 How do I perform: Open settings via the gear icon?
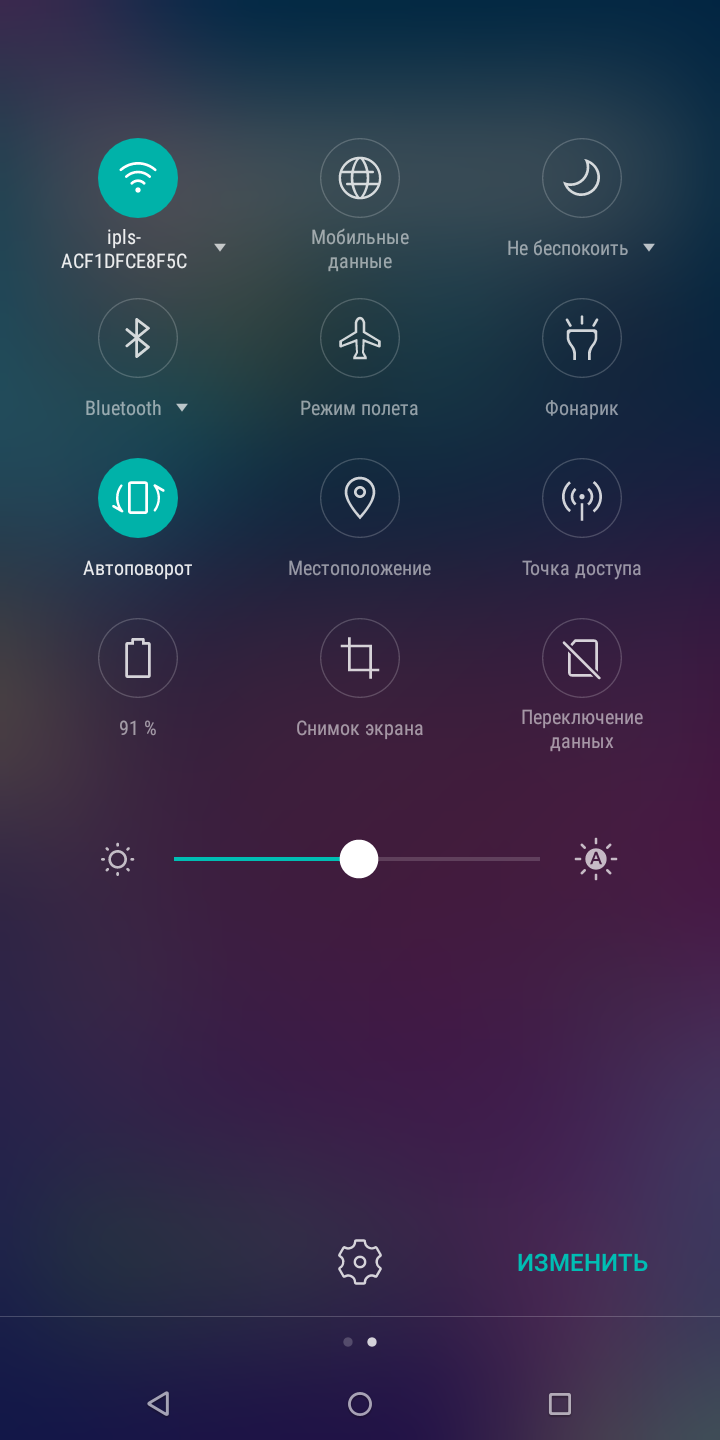point(360,1262)
